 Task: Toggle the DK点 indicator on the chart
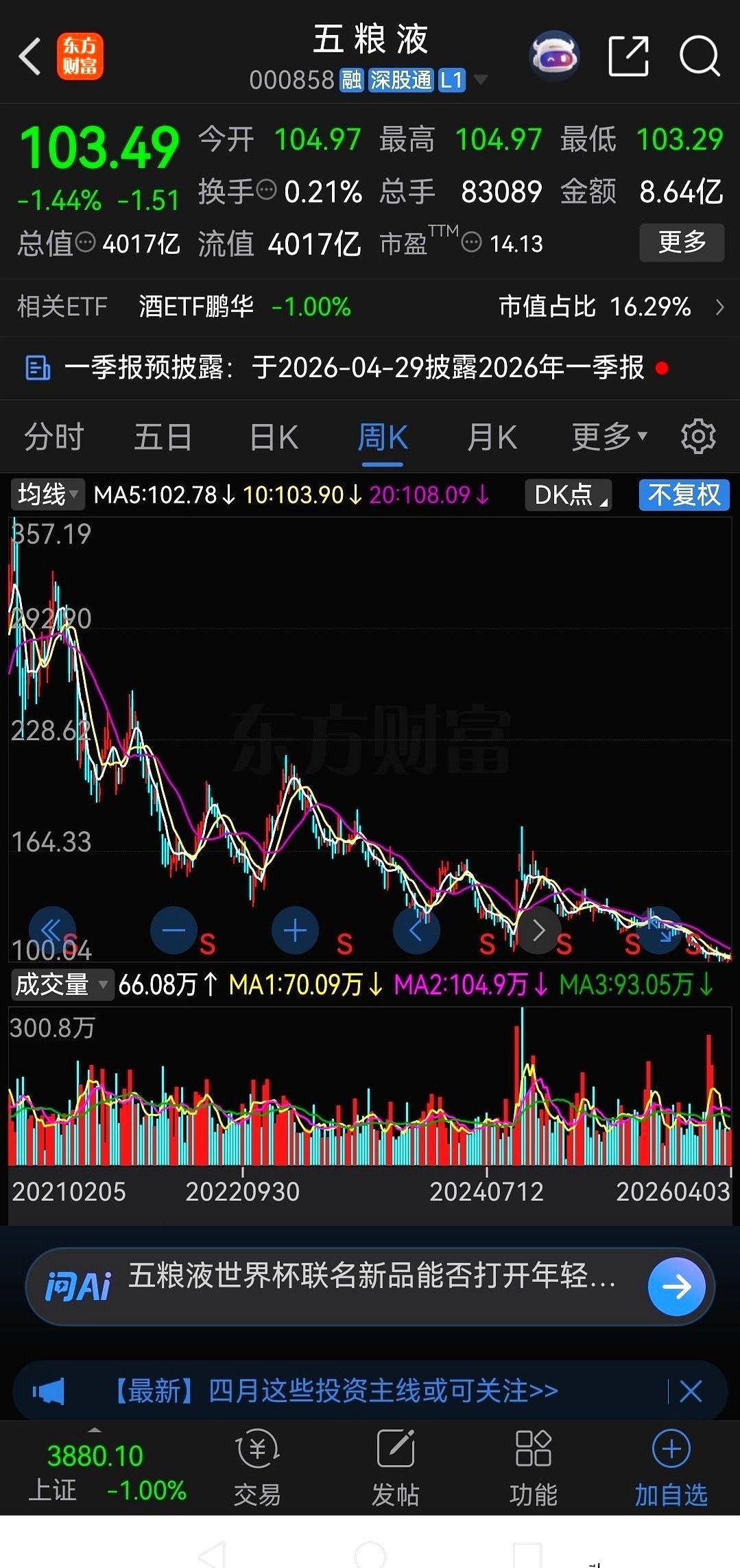(x=567, y=495)
